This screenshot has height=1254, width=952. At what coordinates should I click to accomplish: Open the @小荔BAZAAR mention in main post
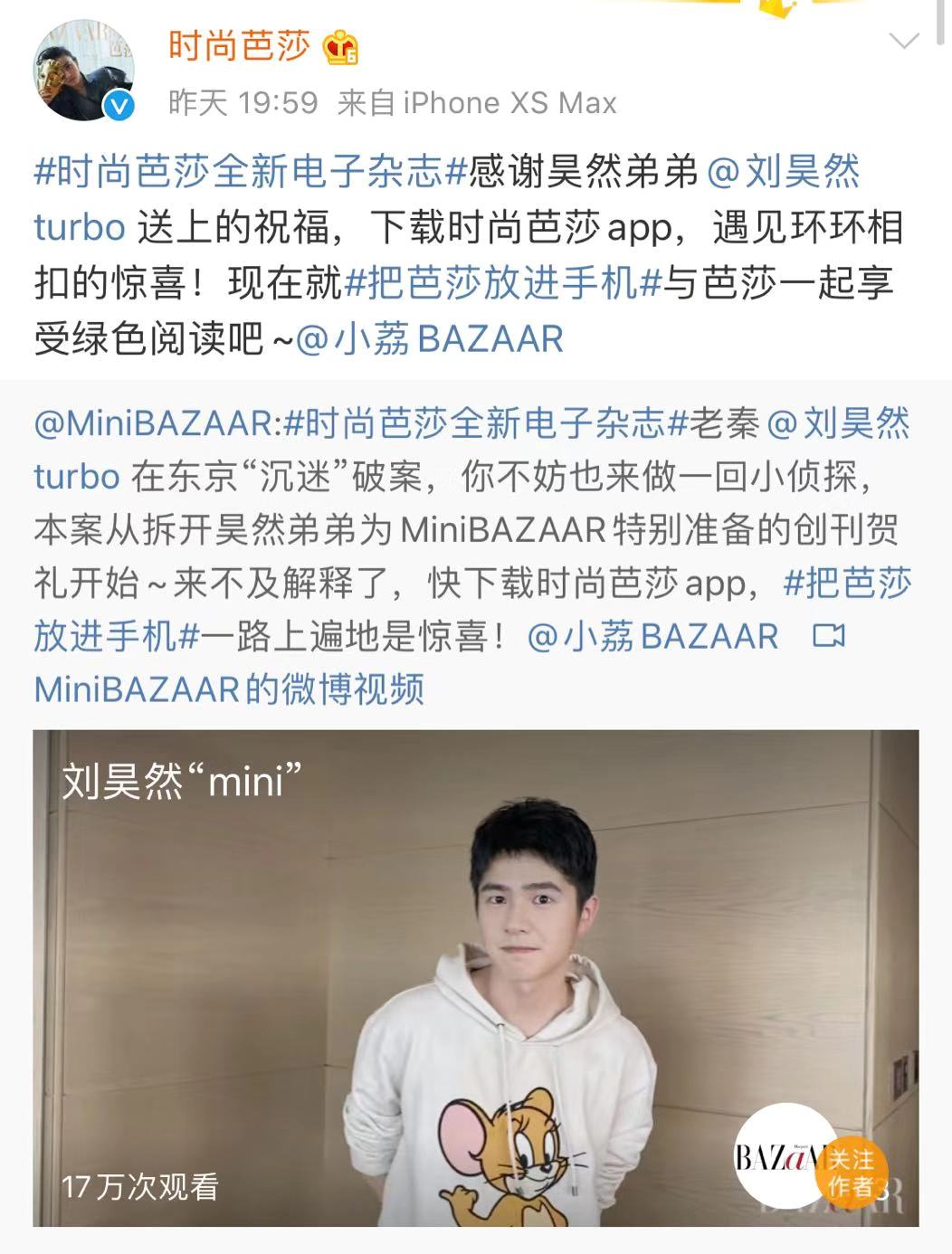430,339
